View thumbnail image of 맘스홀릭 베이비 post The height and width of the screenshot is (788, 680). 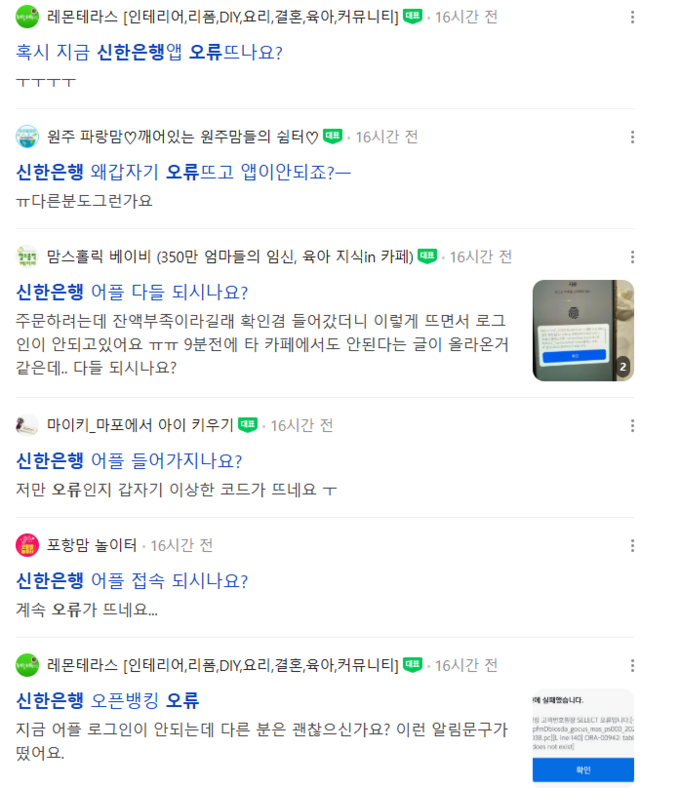582,330
